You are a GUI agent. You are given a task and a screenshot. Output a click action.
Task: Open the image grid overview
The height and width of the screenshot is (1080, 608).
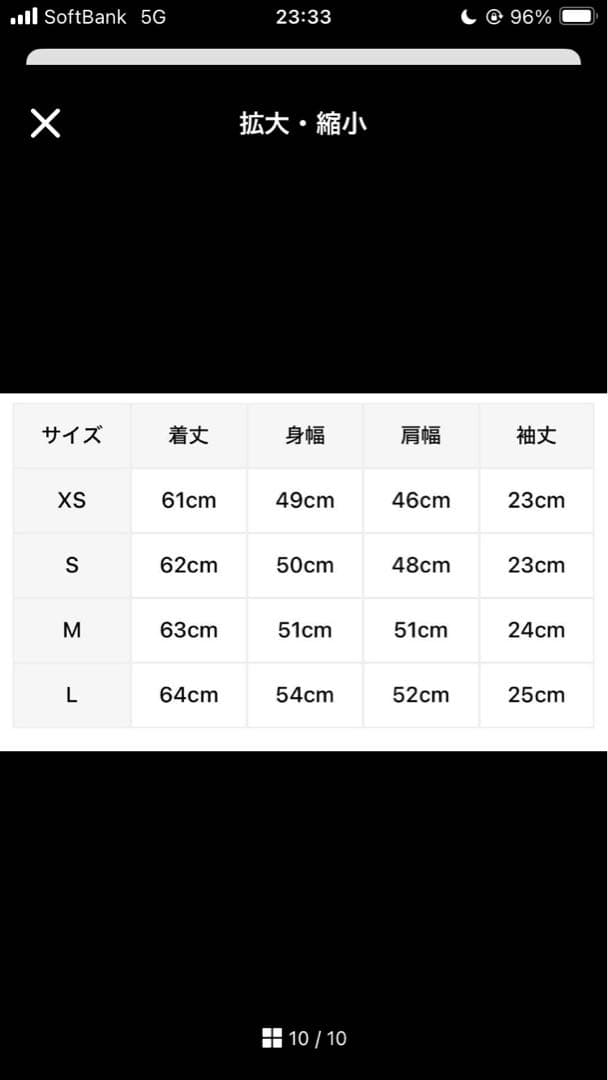point(272,1038)
